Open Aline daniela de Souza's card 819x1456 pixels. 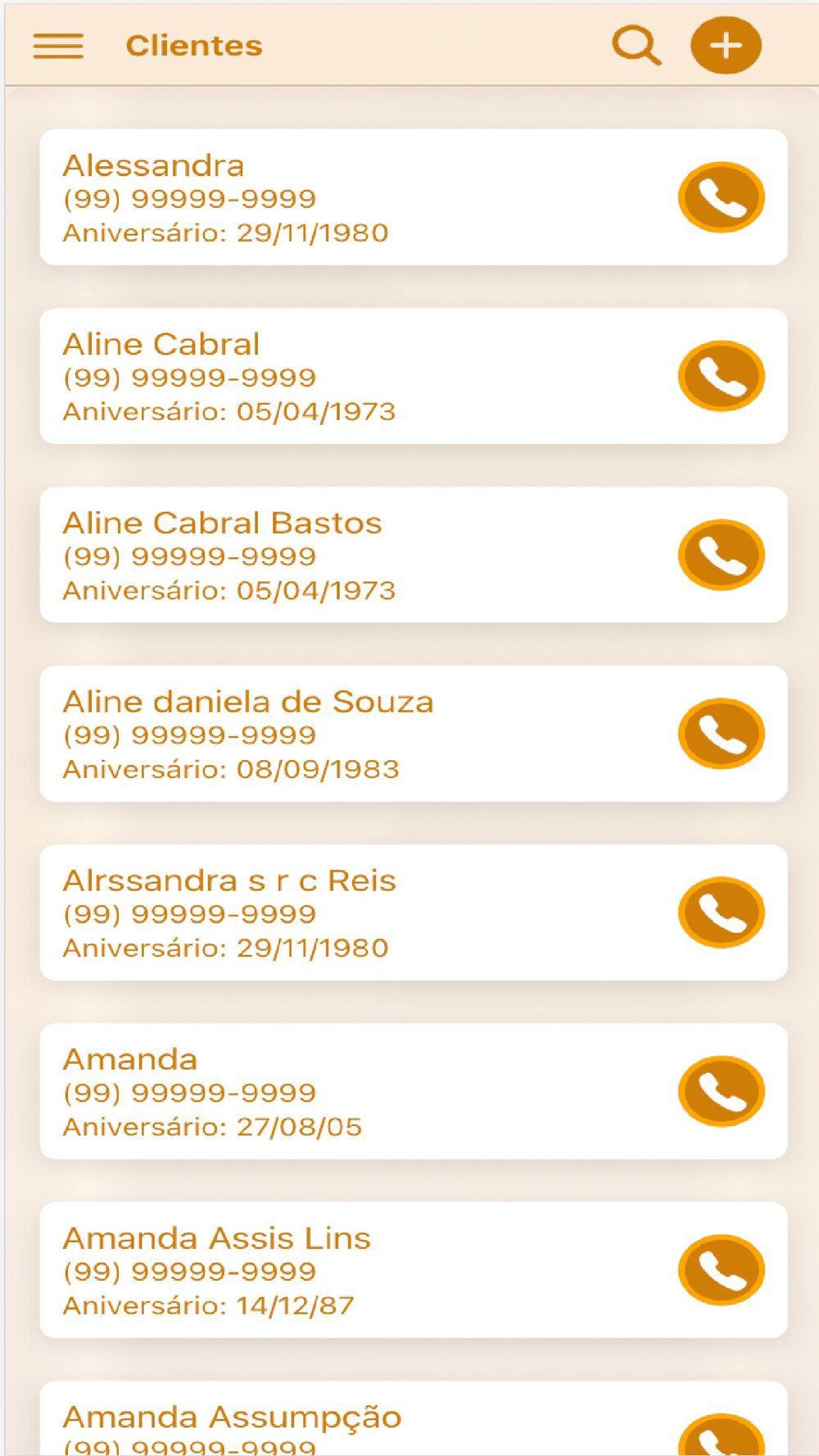pyautogui.click(x=414, y=734)
